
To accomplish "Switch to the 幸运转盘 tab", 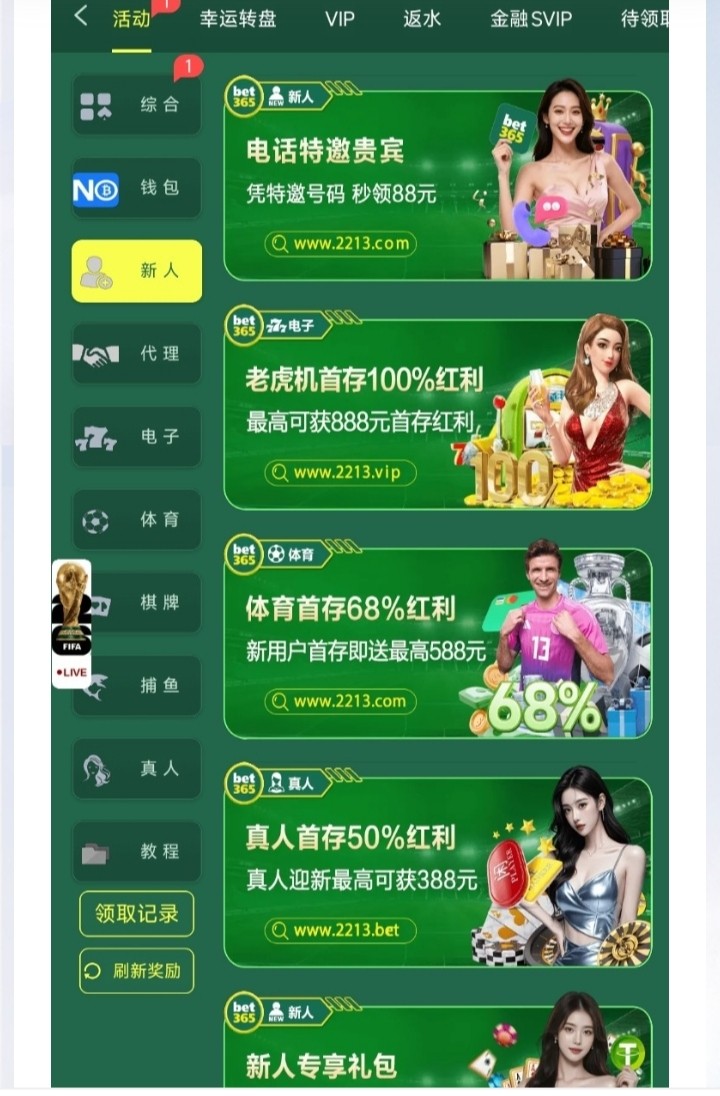I will pyautogui.click(x=238, y=18).
